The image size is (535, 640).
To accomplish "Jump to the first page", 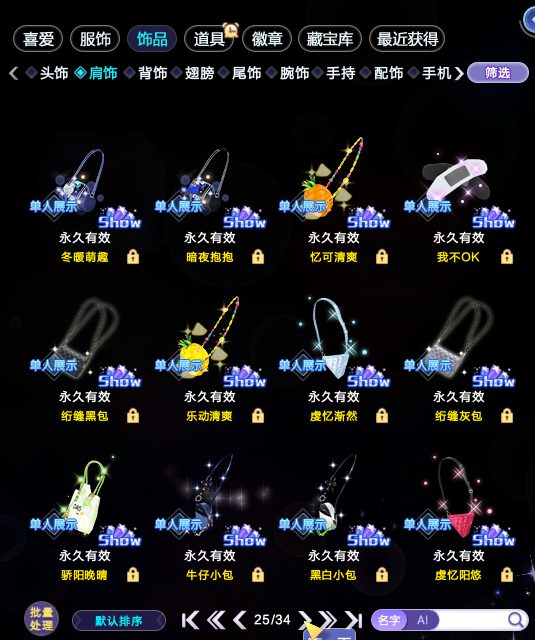I will click(x=190, y=620).
